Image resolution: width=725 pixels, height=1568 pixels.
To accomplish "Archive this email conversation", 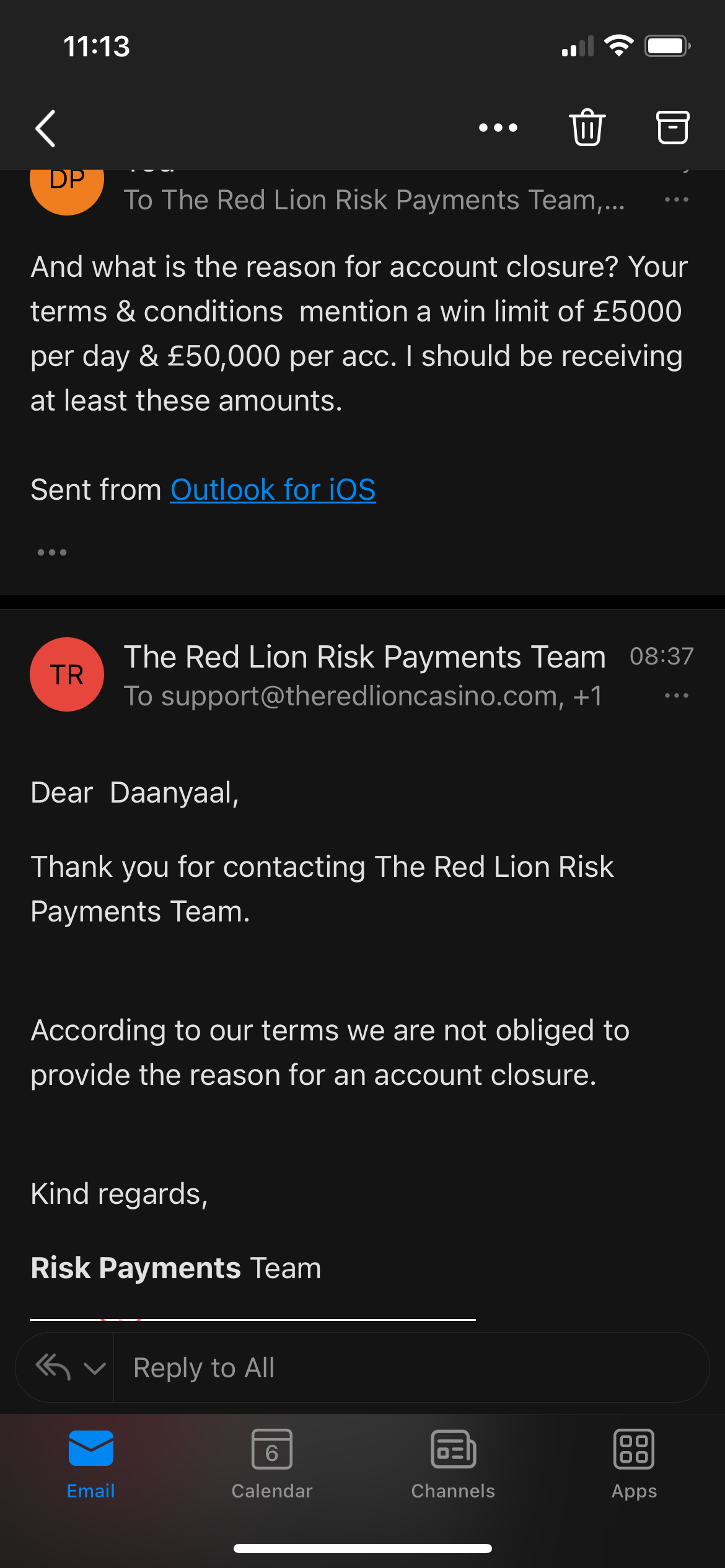I will click(672, 128).
